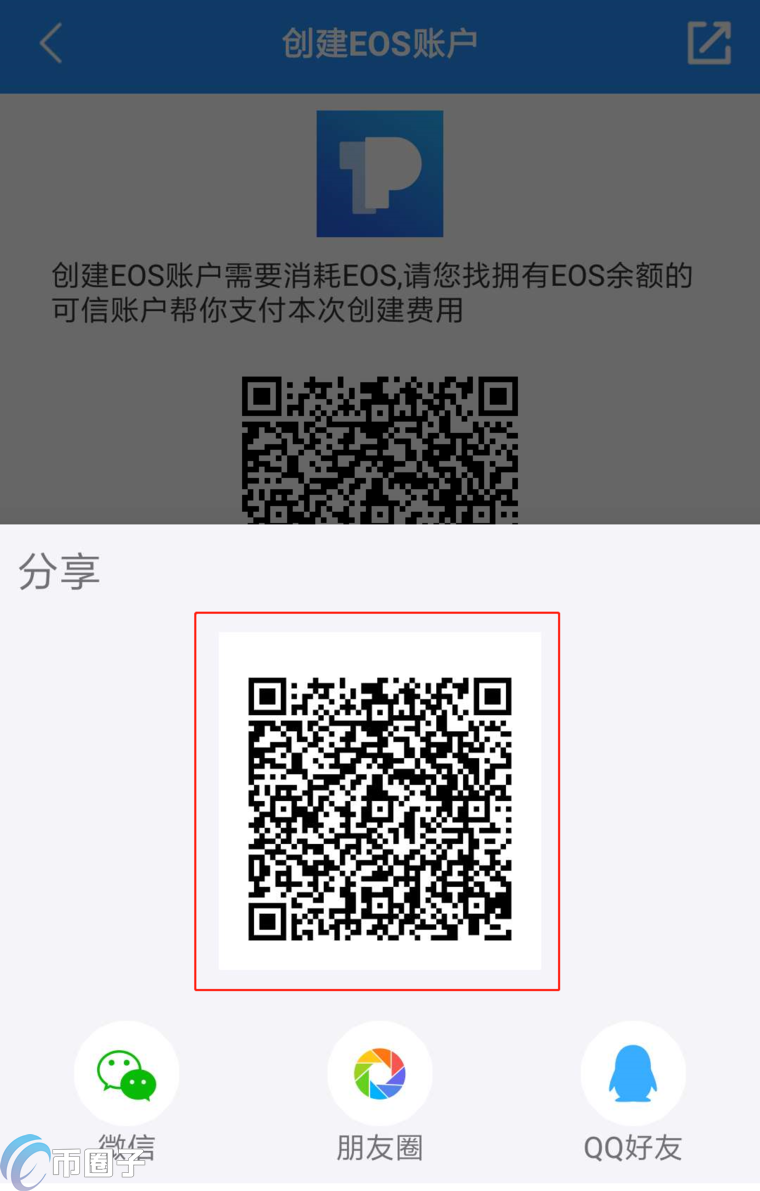
Task: Select the 微信 label under the icon
Action: coord(126,1148)
